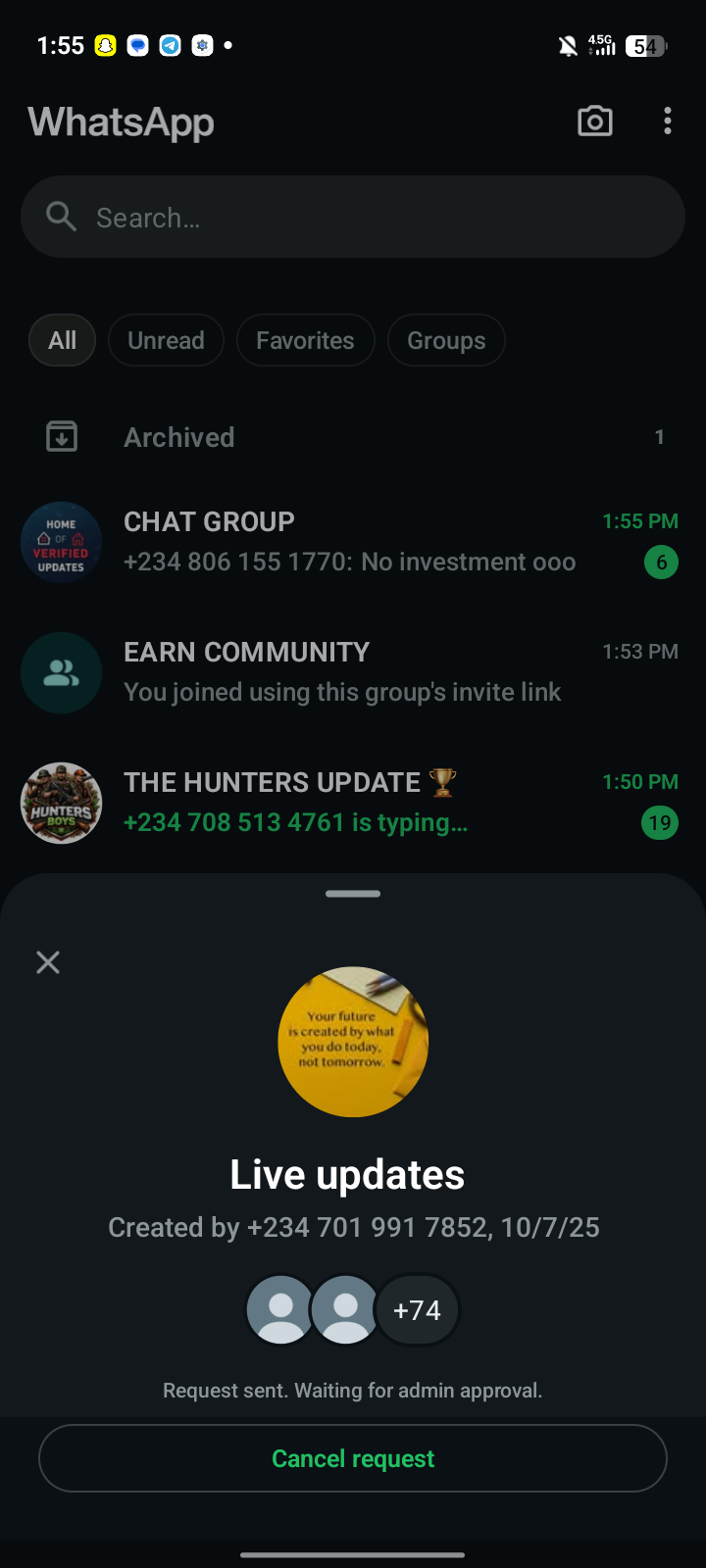View the +74 members list
This screenshot has height=1568, width=706.
[417, 1310]
